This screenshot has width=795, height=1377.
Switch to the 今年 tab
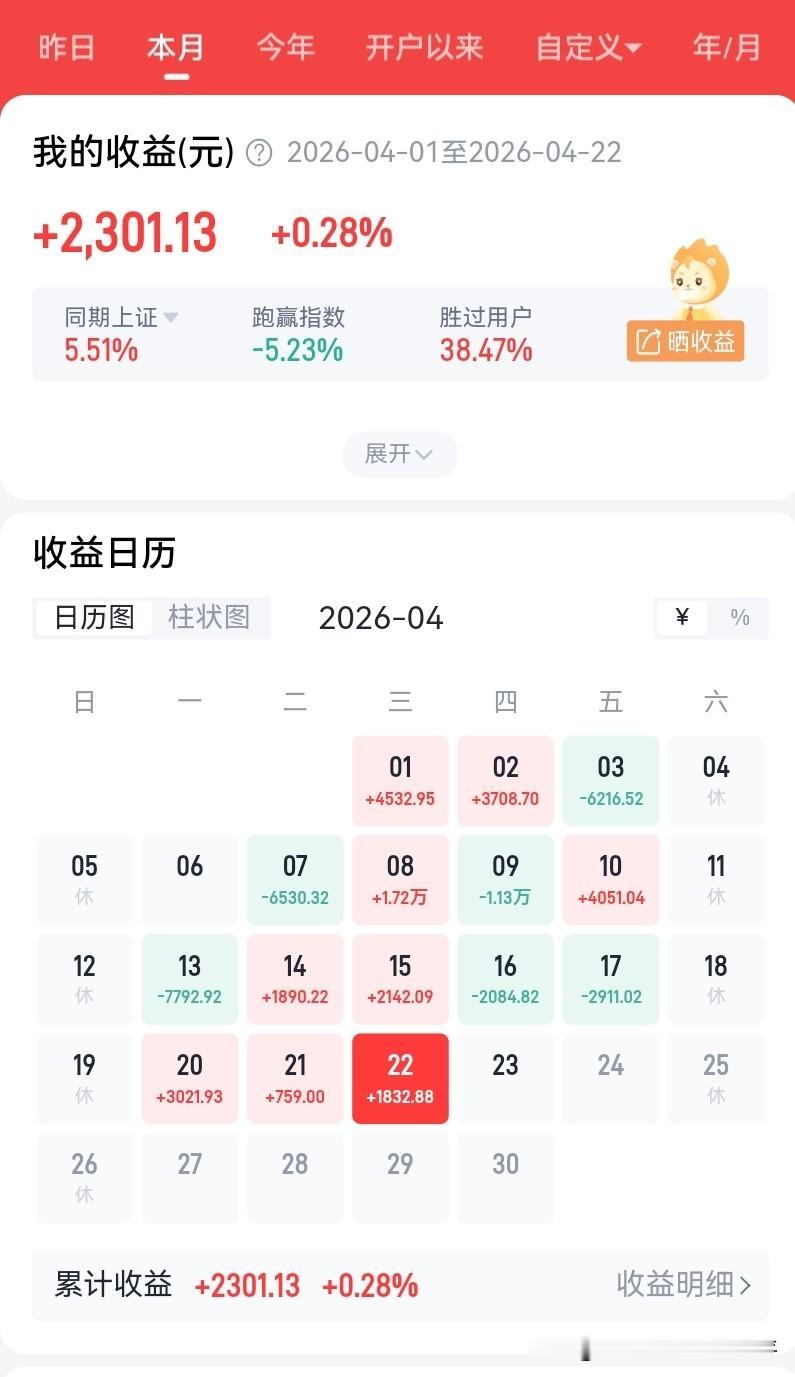click(x=285, y=46)
